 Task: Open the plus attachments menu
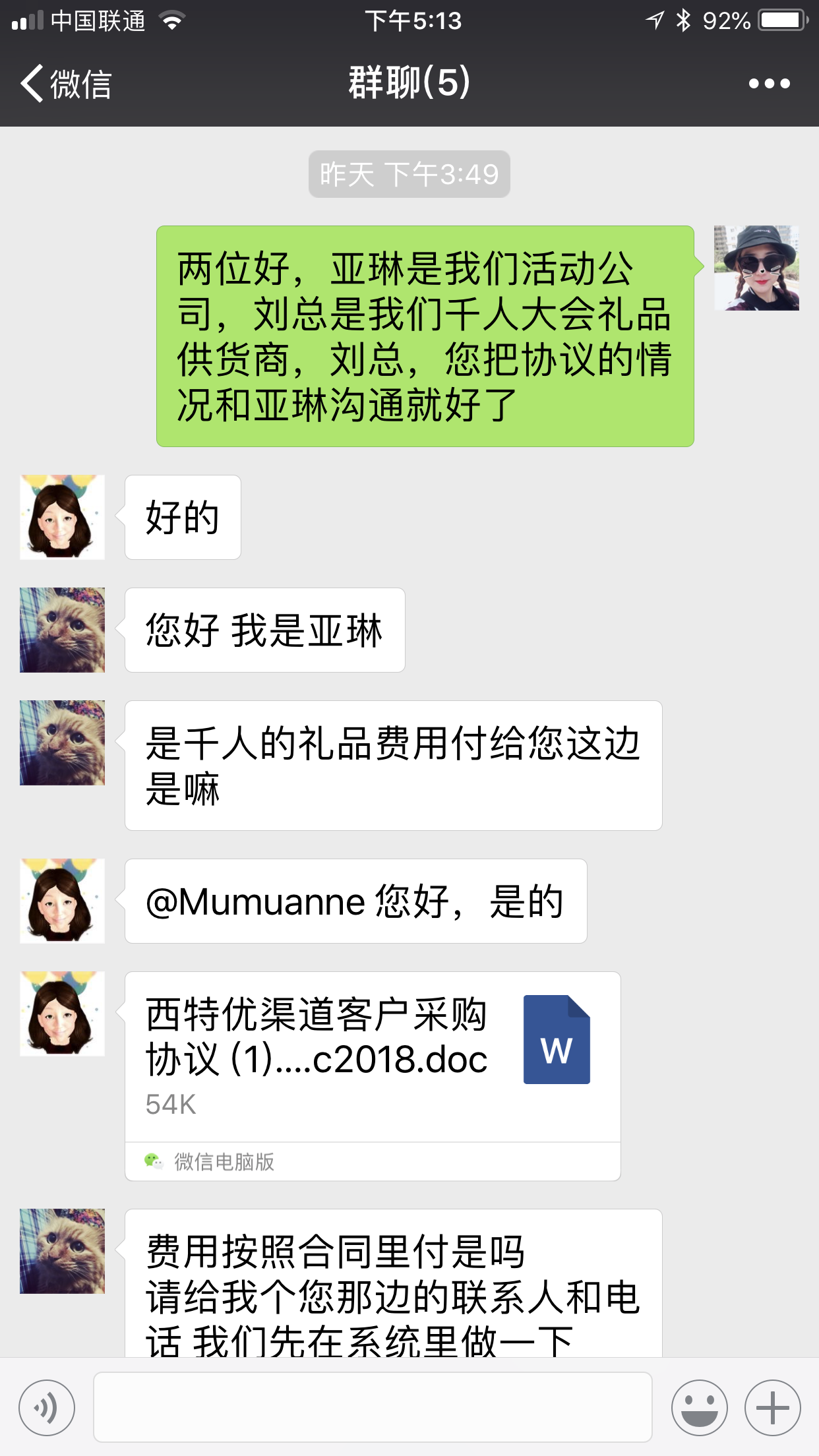click(772, 1407)
